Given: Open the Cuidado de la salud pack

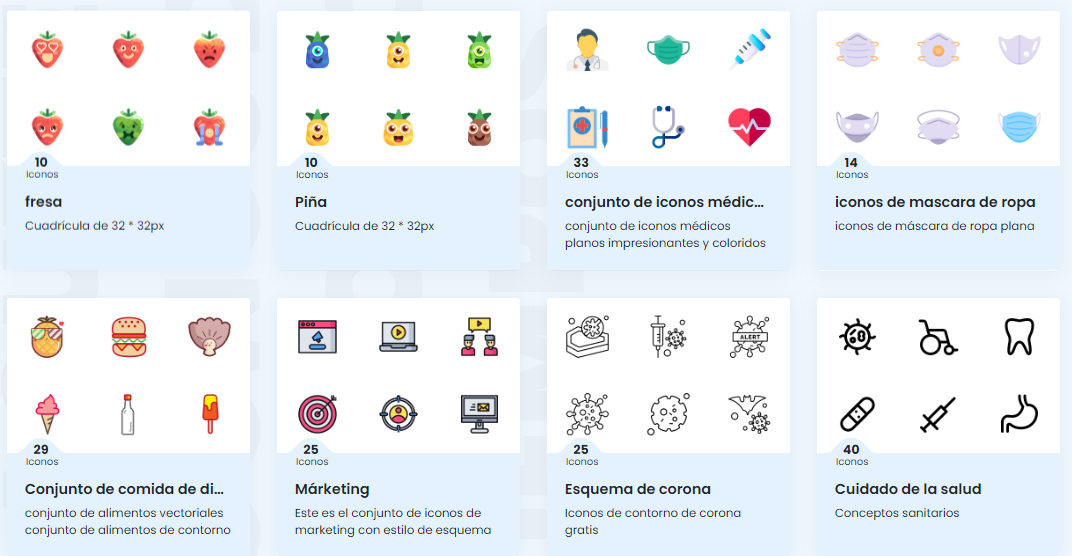Looking at the screenshot, I should click(907, 489).
